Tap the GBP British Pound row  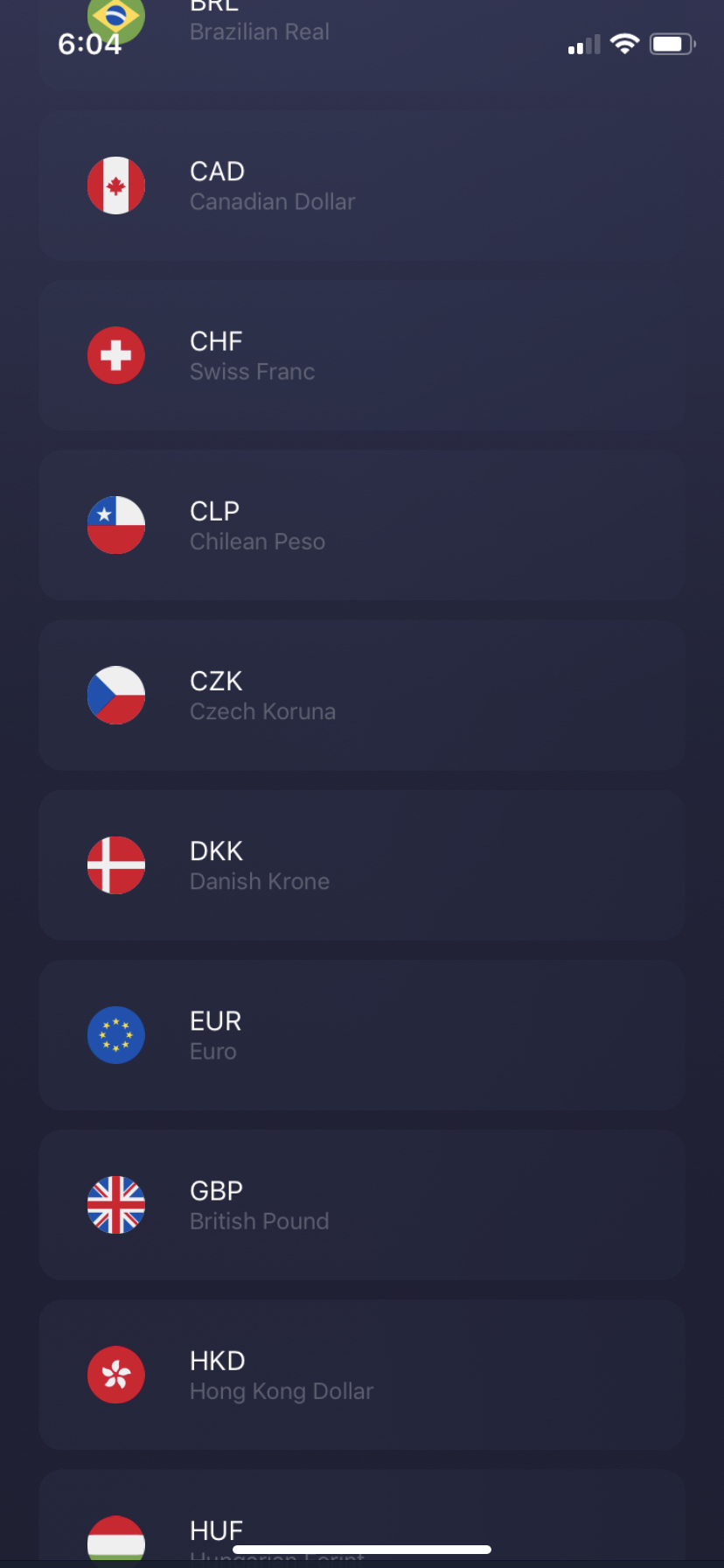(361, 1205)
